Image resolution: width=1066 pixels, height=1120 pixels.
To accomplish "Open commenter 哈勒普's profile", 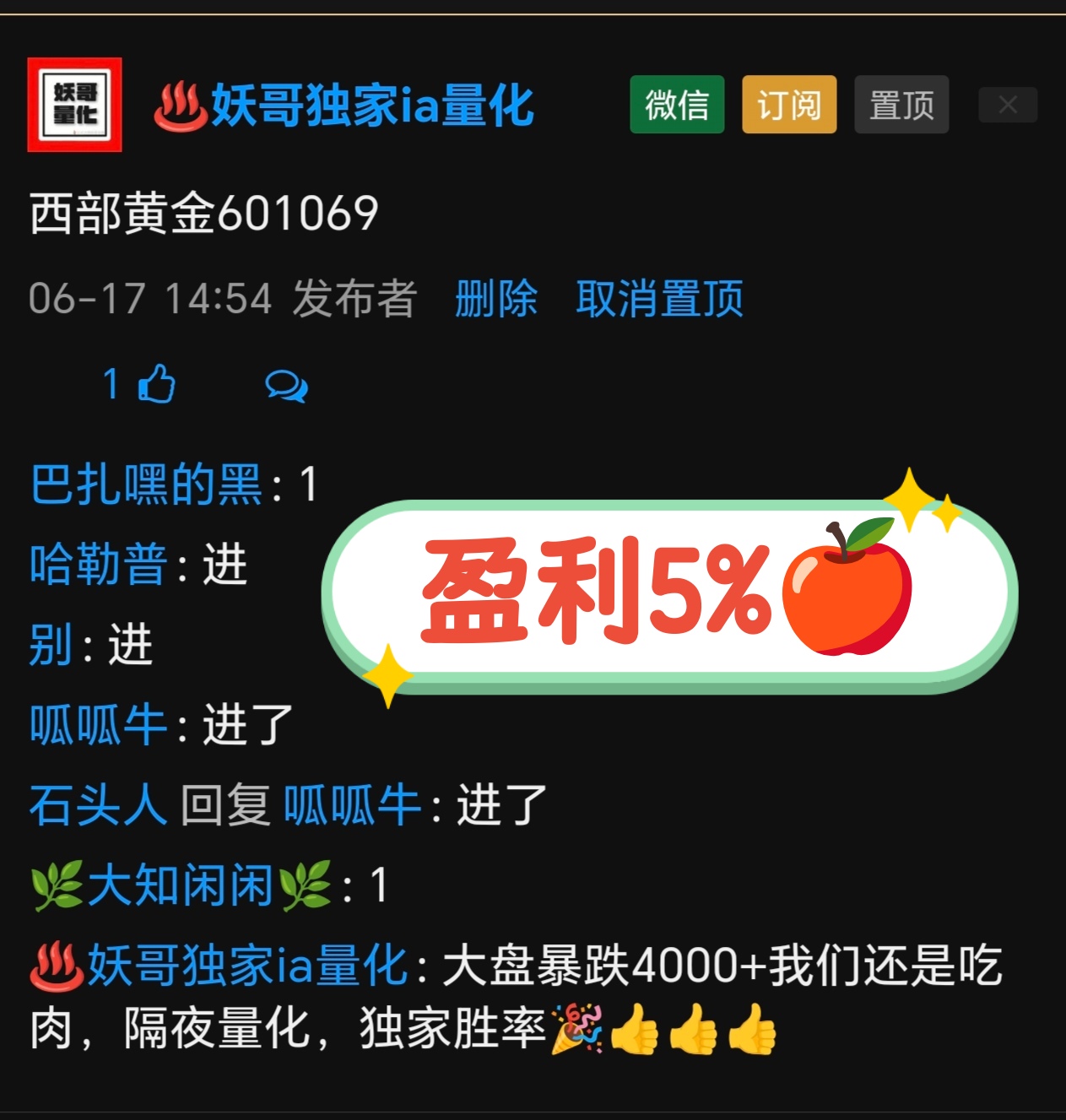I will 99,565.
